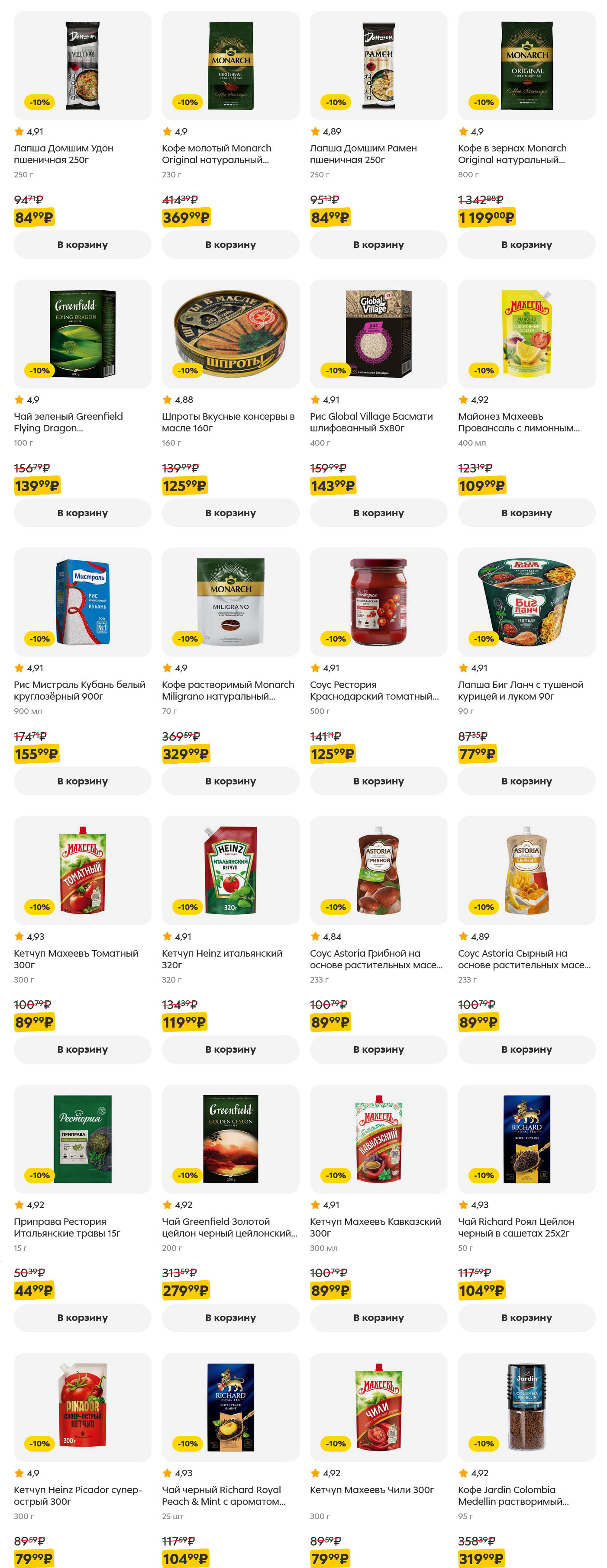Add Шпроты Вкусные консервы to cart
The width and height of the screenshot is (607, 1568).
coord(230,513)
